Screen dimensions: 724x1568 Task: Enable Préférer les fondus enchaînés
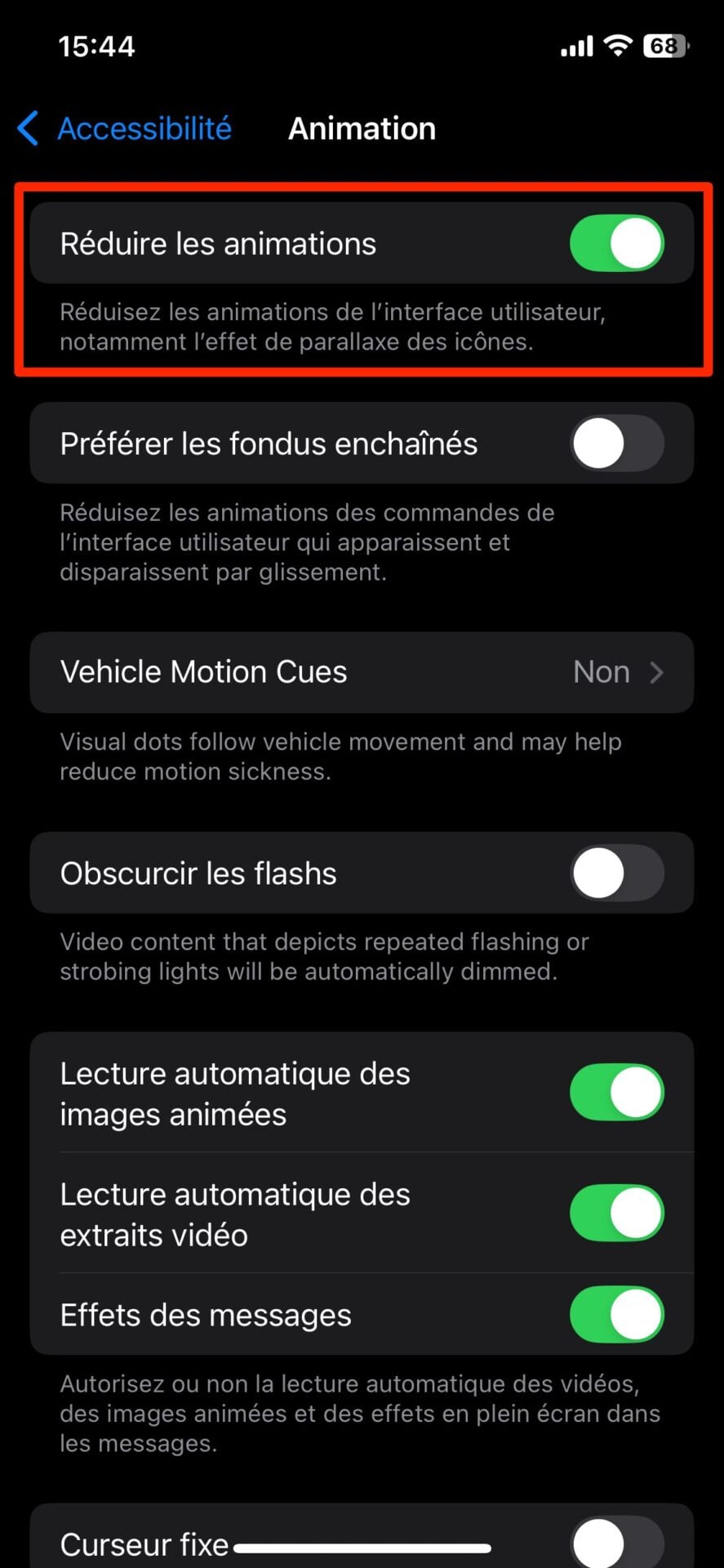click(x=616, y=443)
